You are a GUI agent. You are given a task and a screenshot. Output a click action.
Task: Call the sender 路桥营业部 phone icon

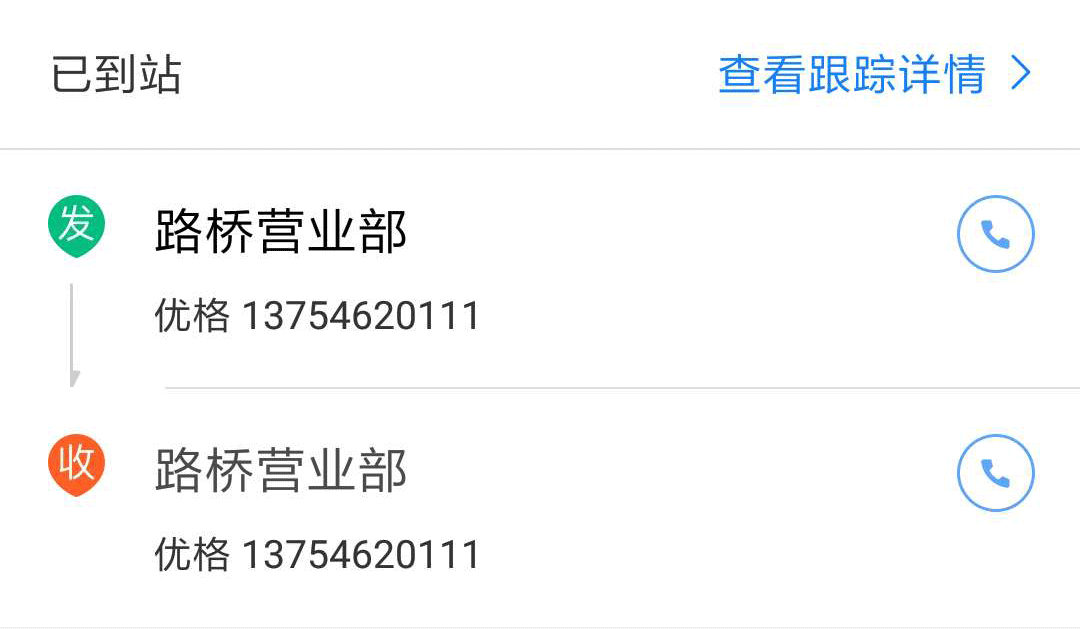point(995,234)
